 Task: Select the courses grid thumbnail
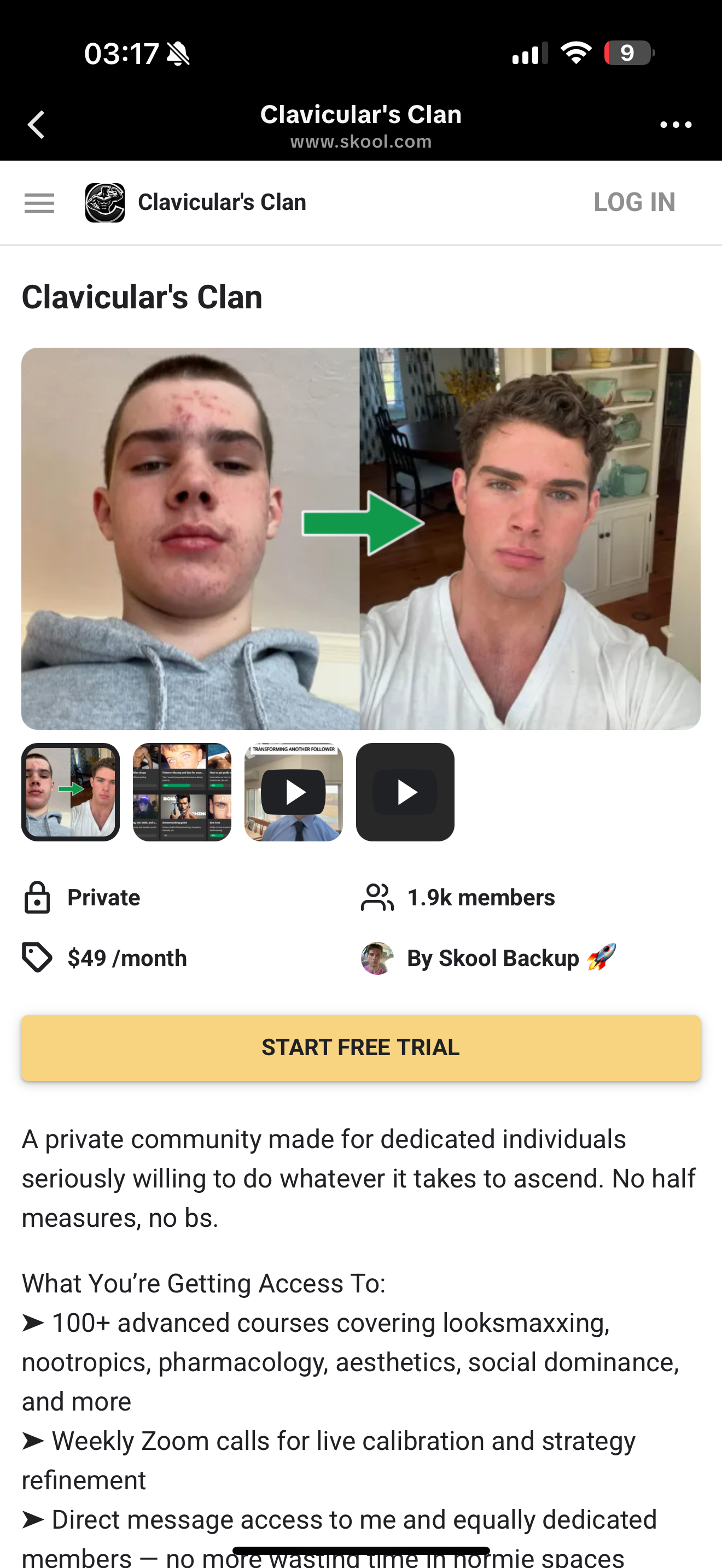click(182, 792)
